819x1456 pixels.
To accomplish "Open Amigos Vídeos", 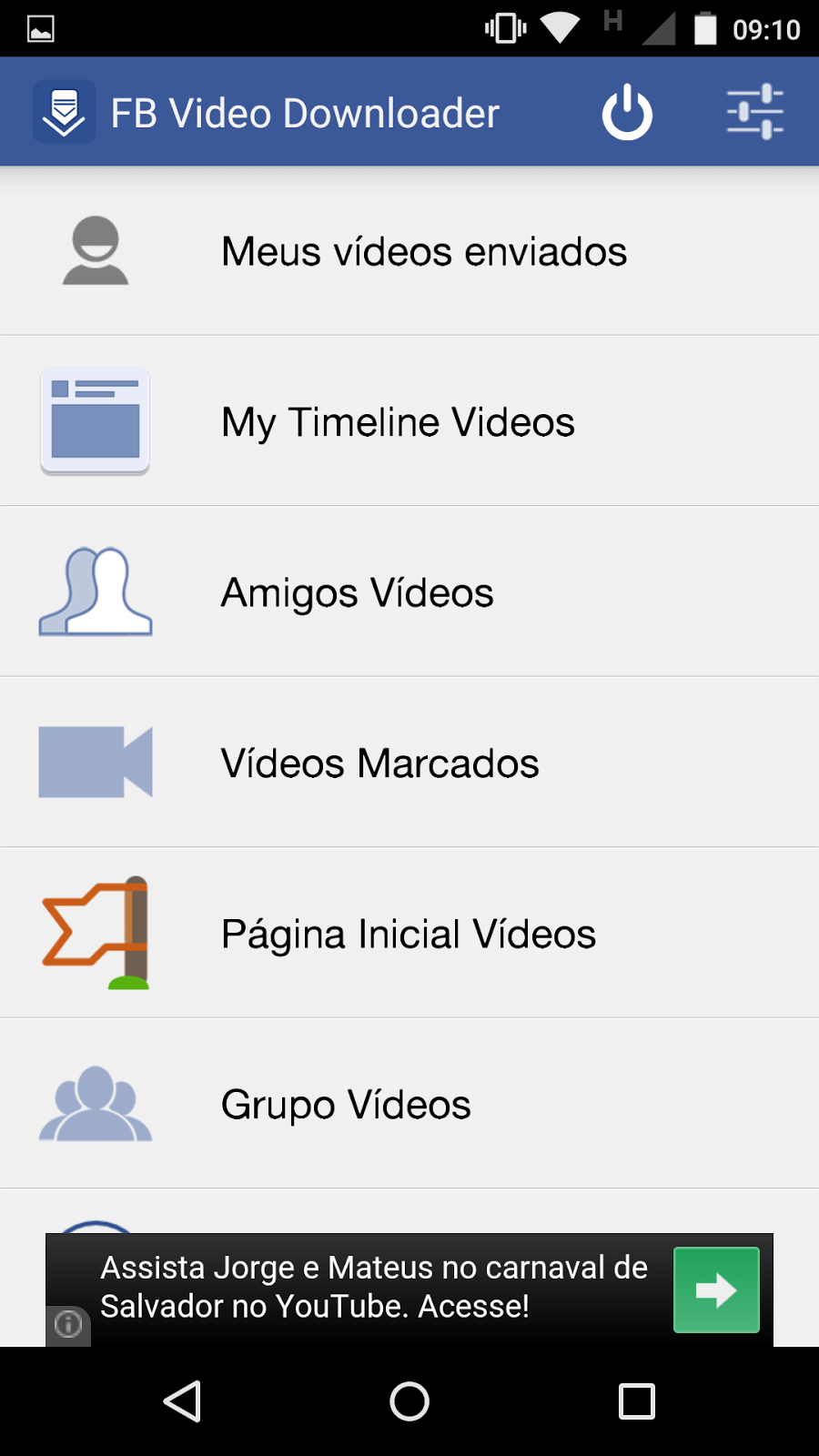I will (357, 591).
